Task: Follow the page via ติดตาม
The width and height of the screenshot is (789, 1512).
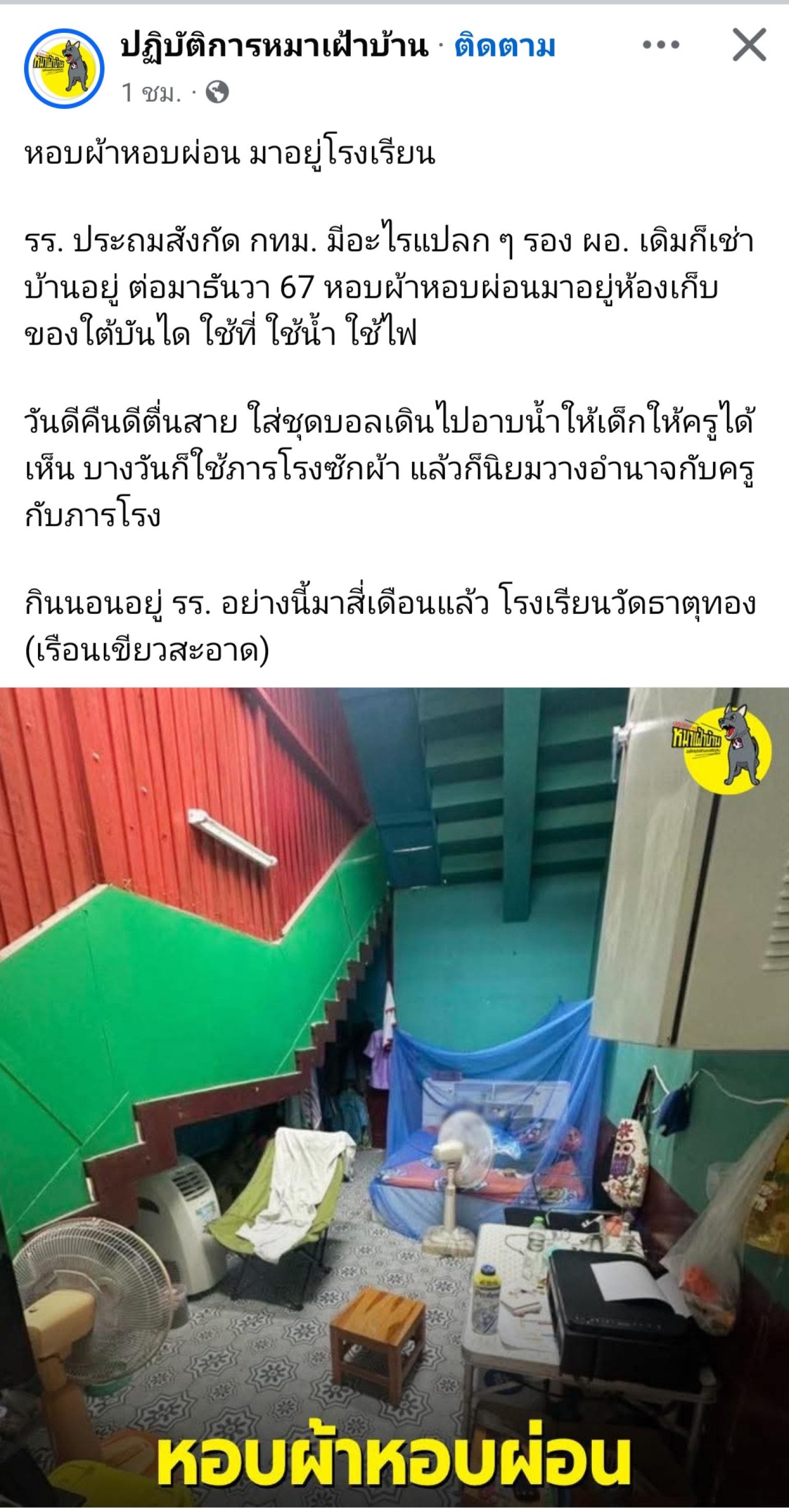Action: click(x=504, y=46)
